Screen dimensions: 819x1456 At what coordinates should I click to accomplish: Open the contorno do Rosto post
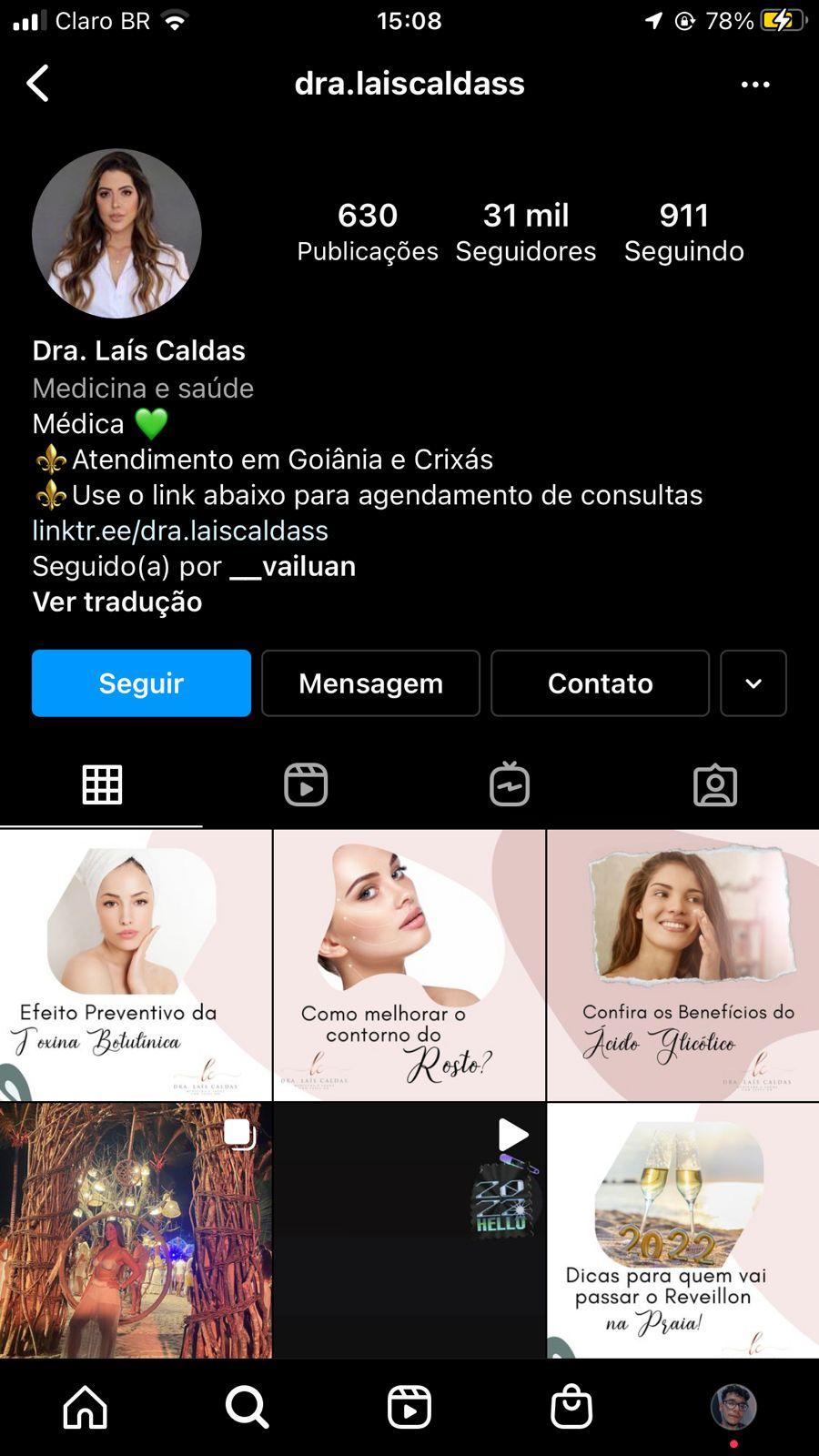coord(409,965)
